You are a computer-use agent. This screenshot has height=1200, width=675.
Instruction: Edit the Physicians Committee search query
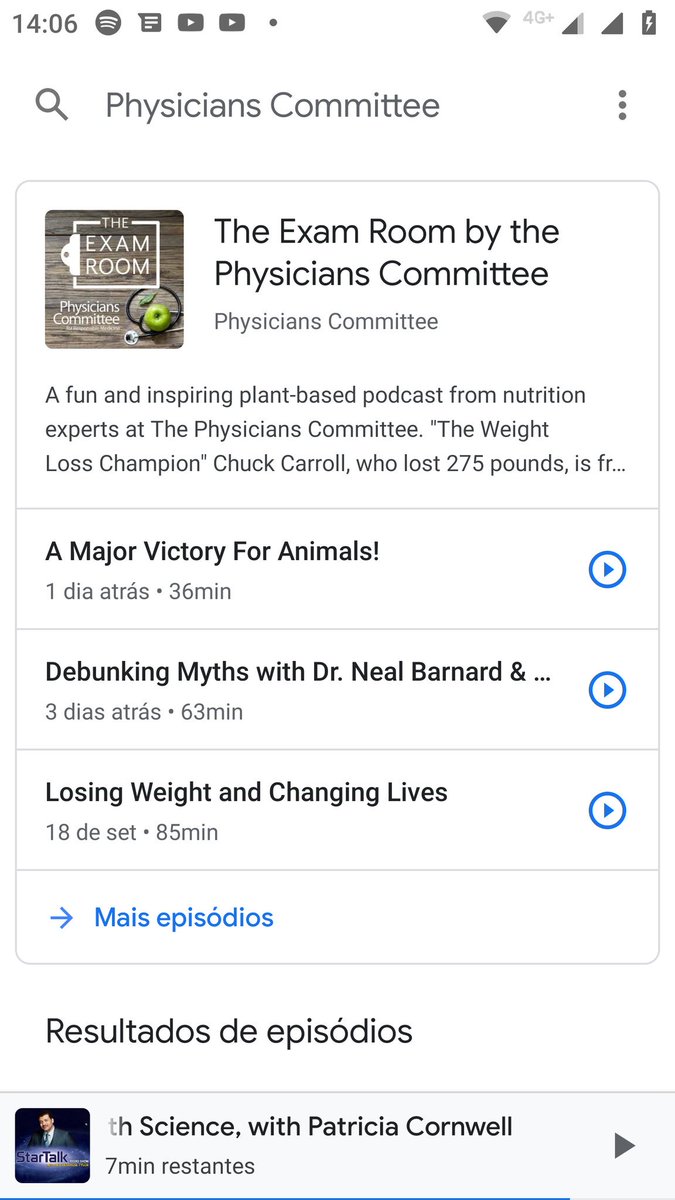tap(272, 106)
